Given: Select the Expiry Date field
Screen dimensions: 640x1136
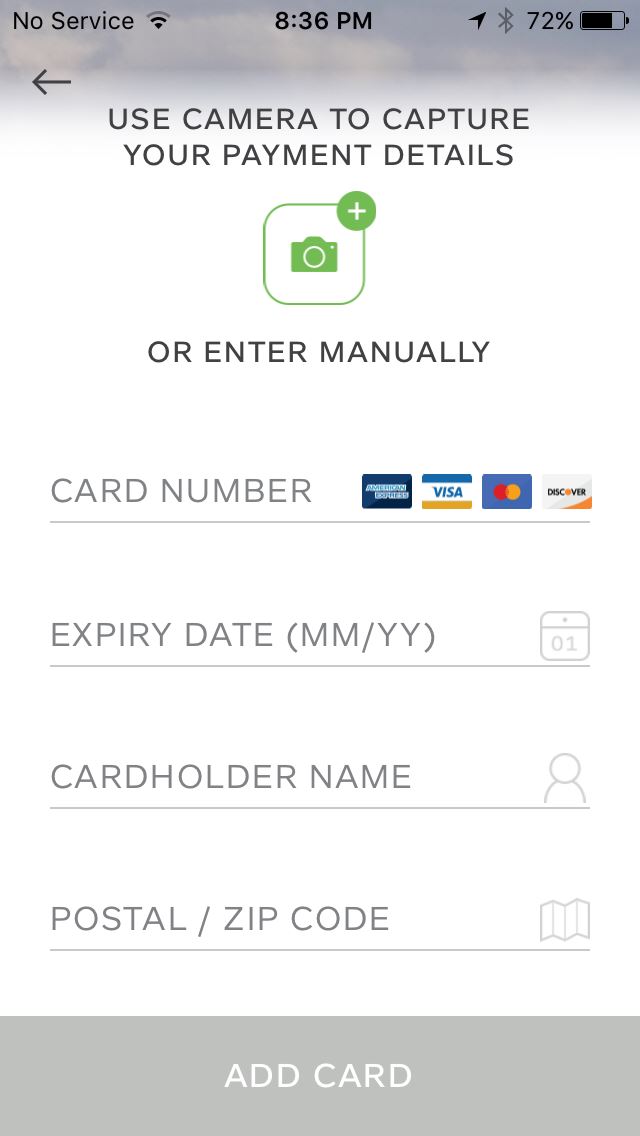Looking at the screenshot, I should click(320, 636).
